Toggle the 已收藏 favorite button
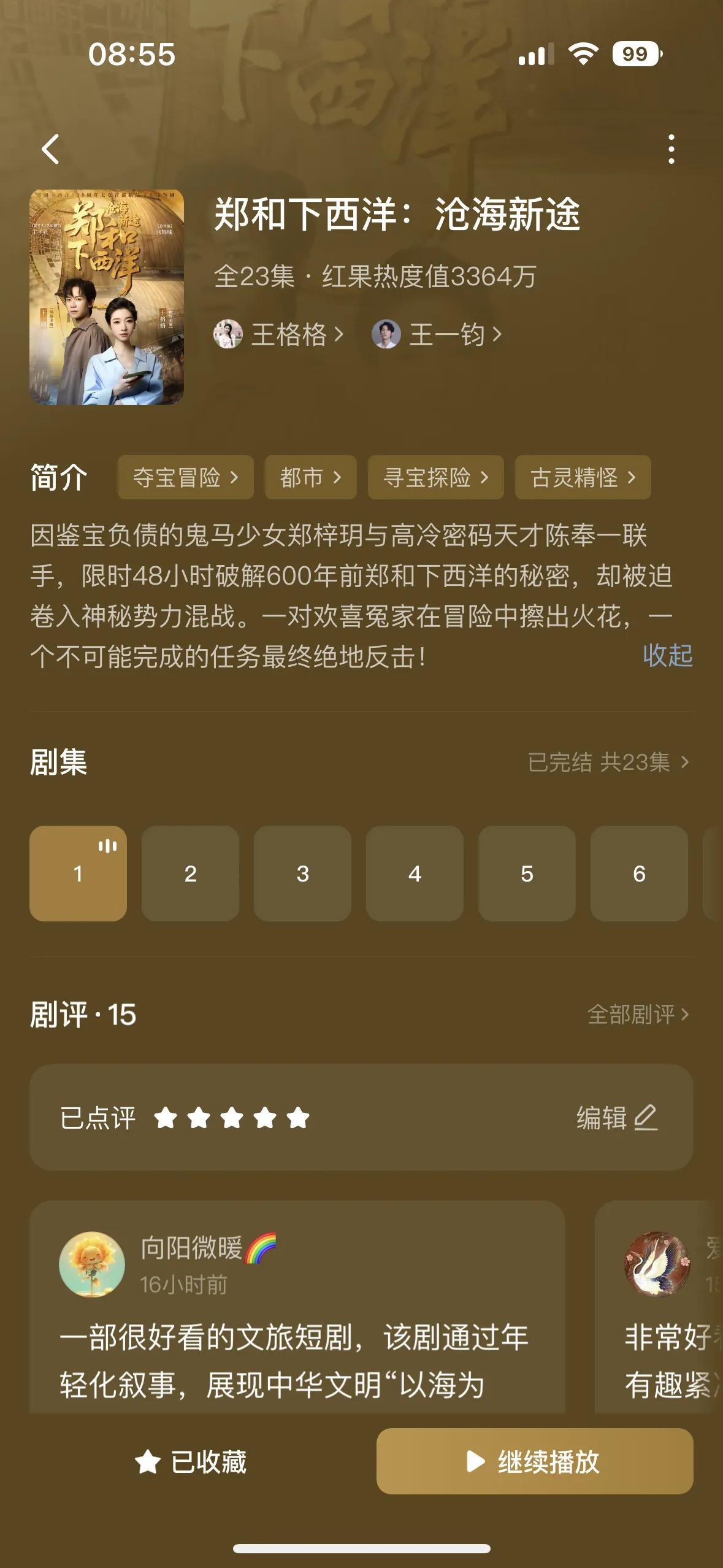Viewport: 723px width, 1568px height. (x=191, y=1462)
